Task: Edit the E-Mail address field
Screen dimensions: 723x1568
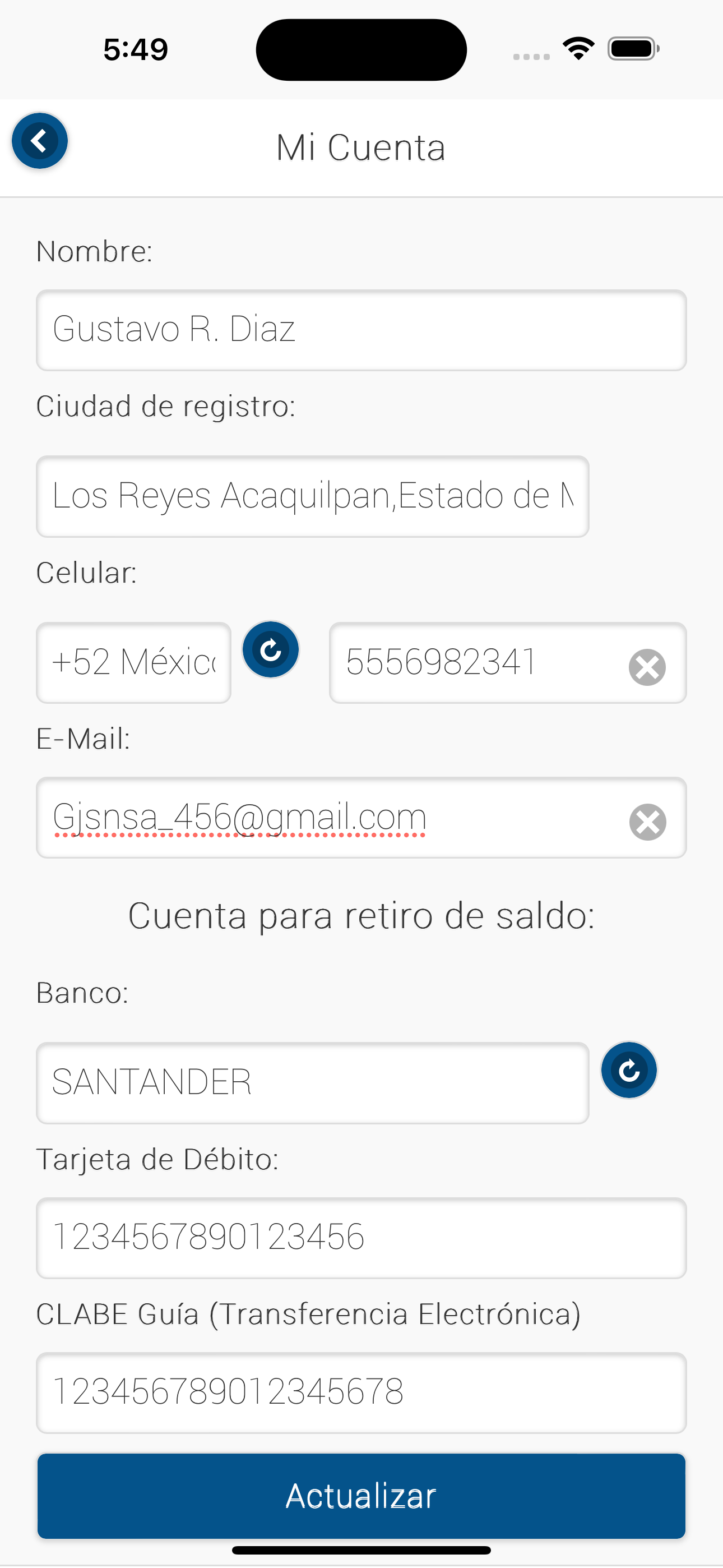Action: [x=328, y=818]
